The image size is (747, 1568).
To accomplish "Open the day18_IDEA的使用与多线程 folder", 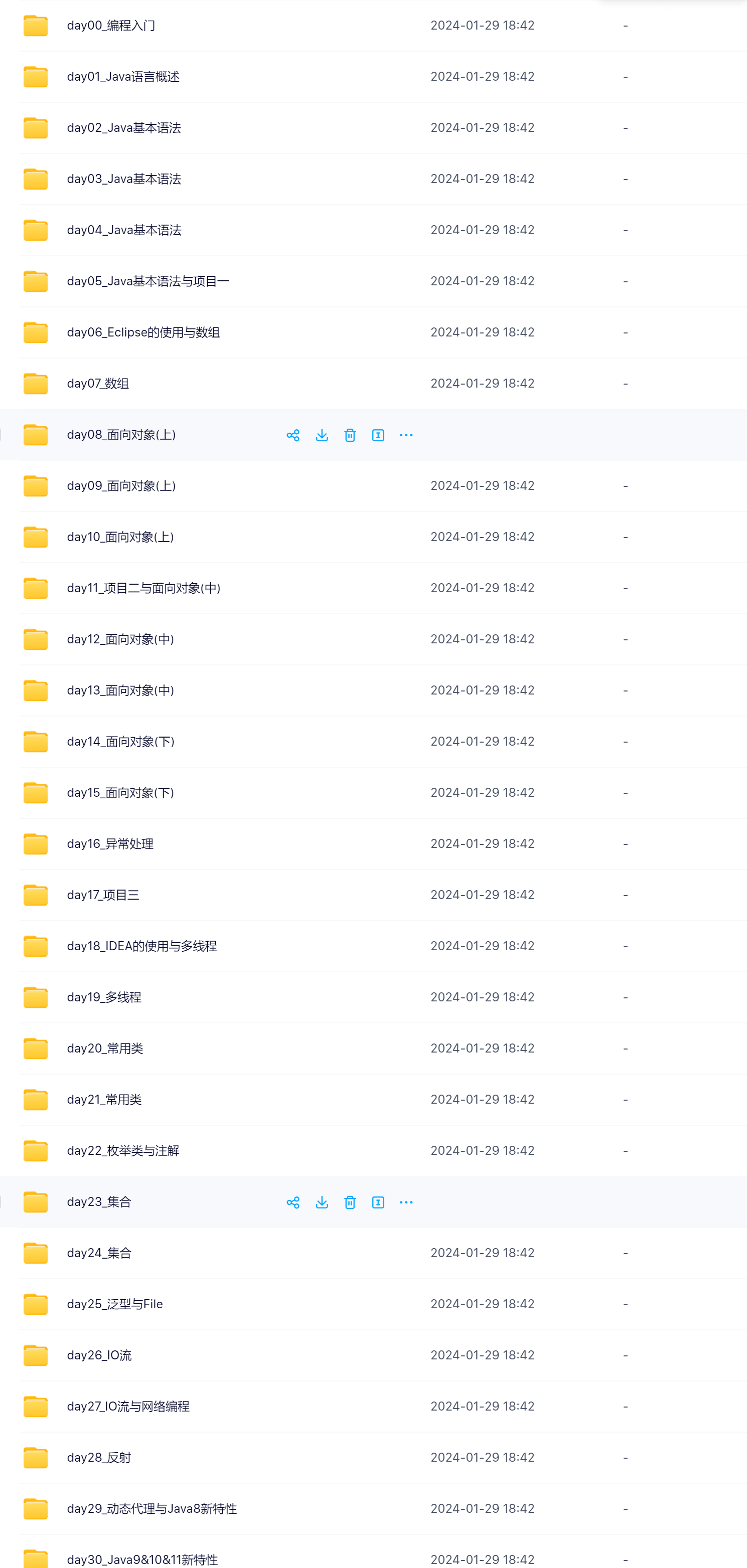I will pyautogui.click(x=142, y=946).
